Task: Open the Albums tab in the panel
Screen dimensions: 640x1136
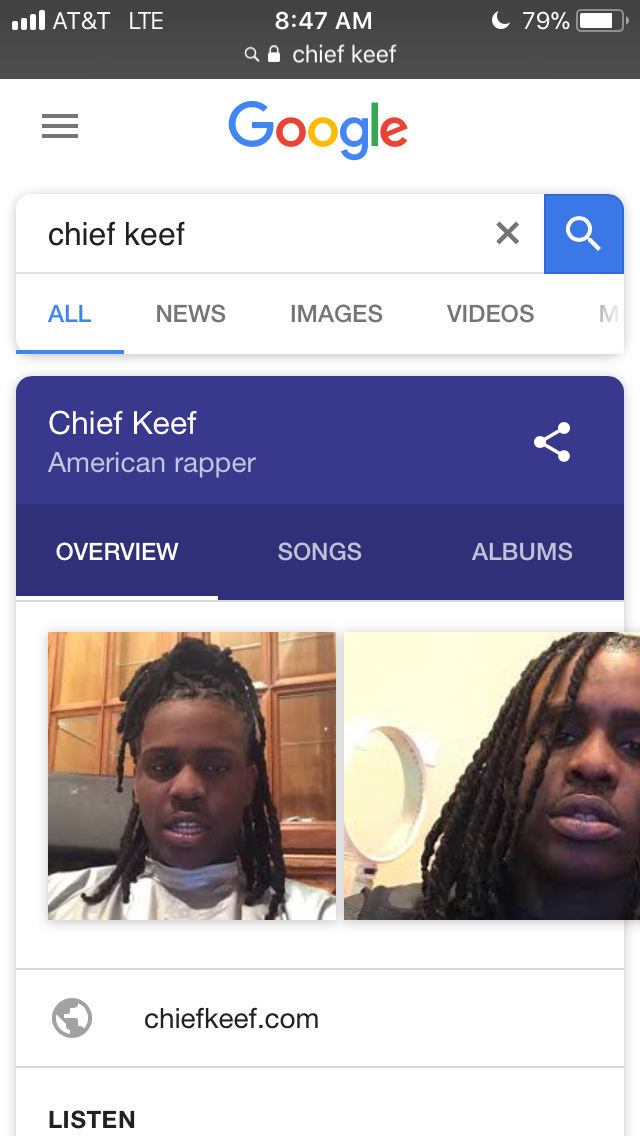Action: tap(522, 552)
